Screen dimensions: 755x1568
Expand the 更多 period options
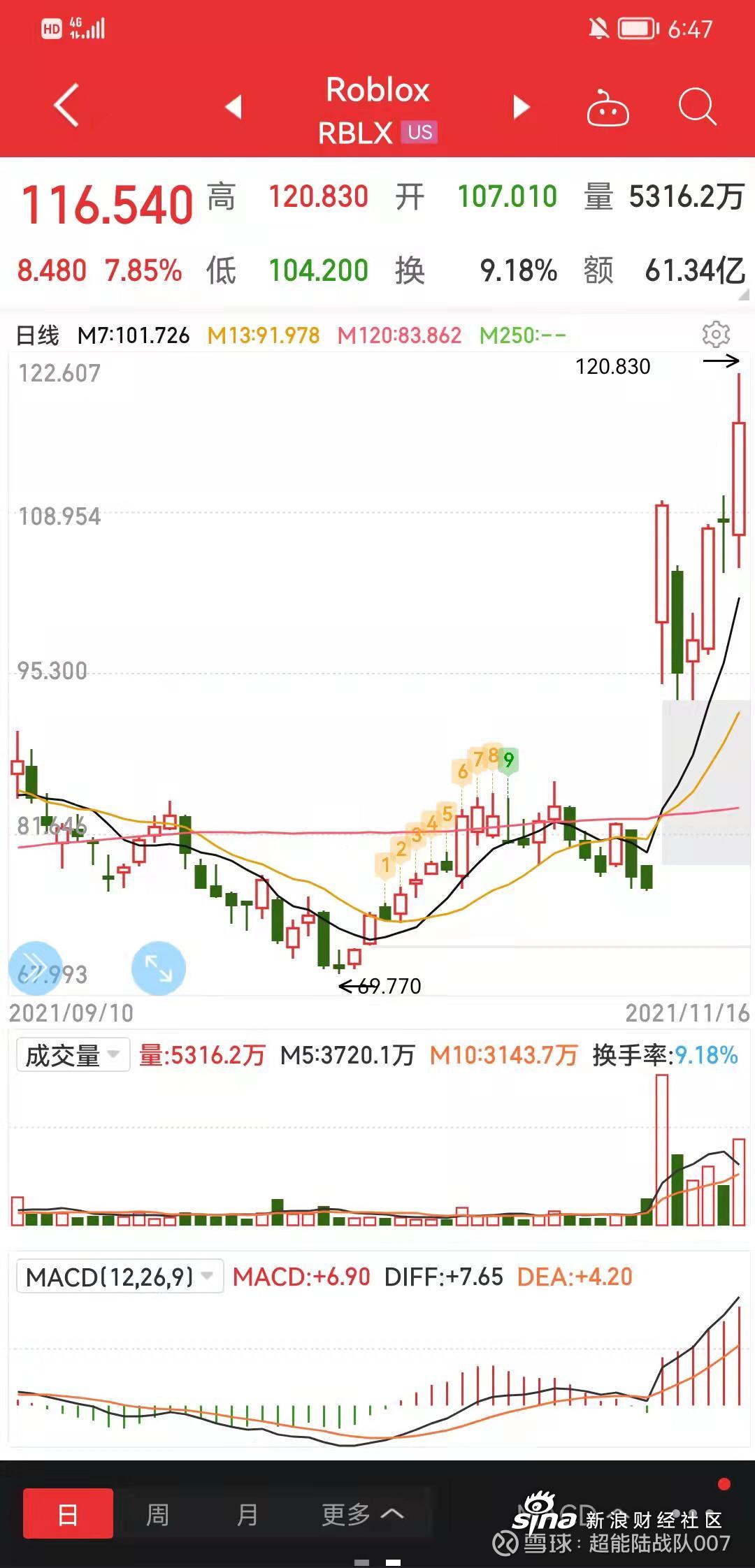click(362, 1515)
